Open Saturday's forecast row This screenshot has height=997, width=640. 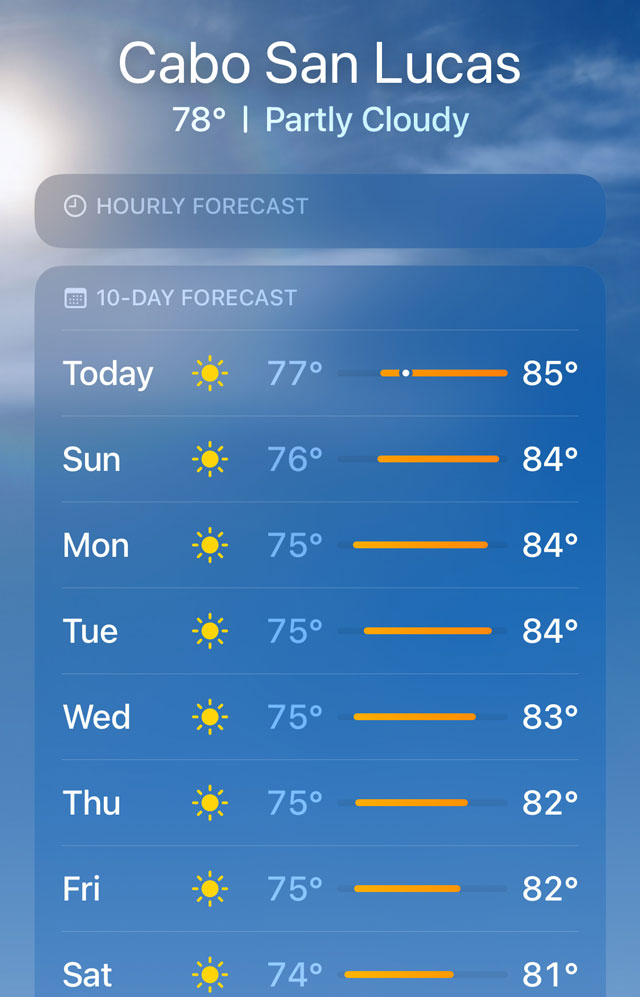click(320, 973)
